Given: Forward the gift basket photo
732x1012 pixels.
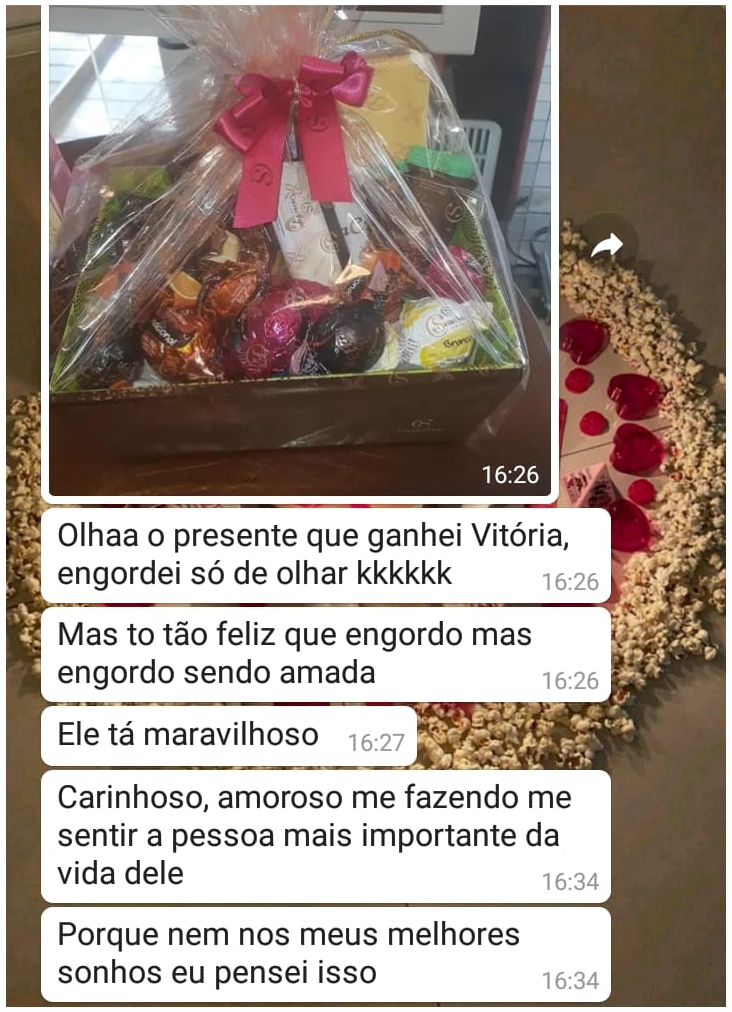Looking at the screenshot, I should 607,245.
